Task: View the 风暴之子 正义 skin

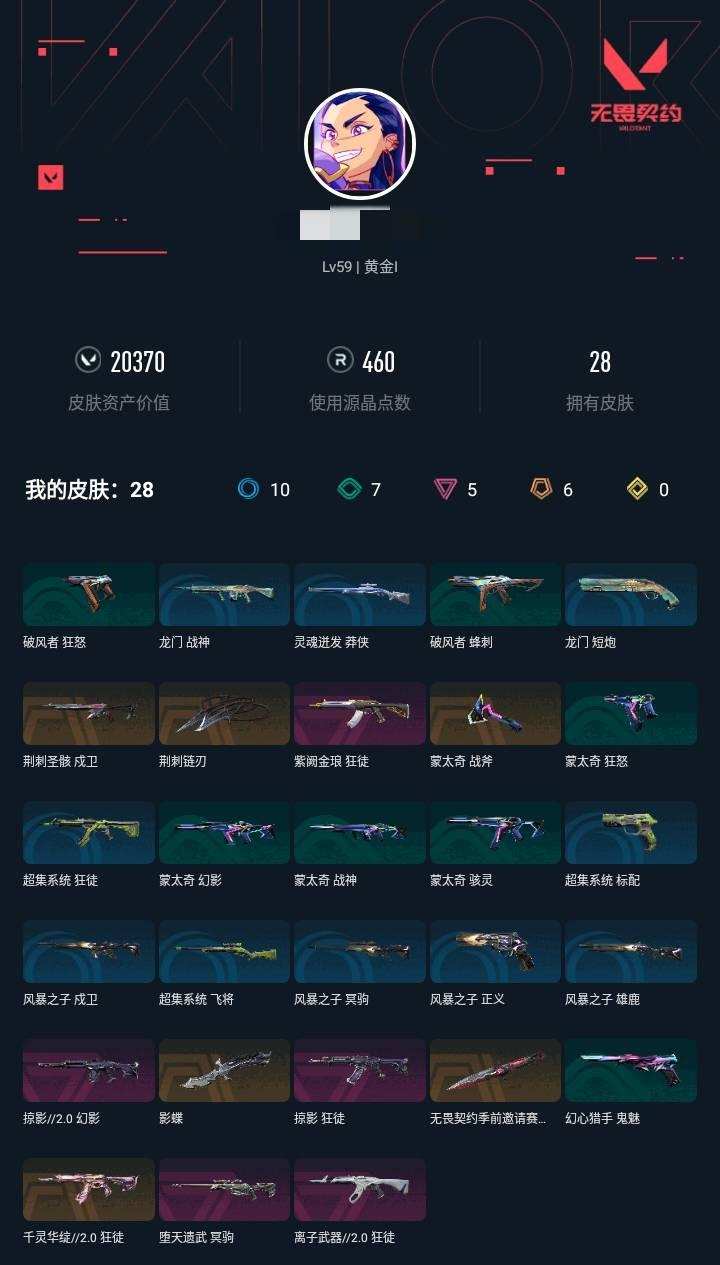Action: tap(496, 951)
